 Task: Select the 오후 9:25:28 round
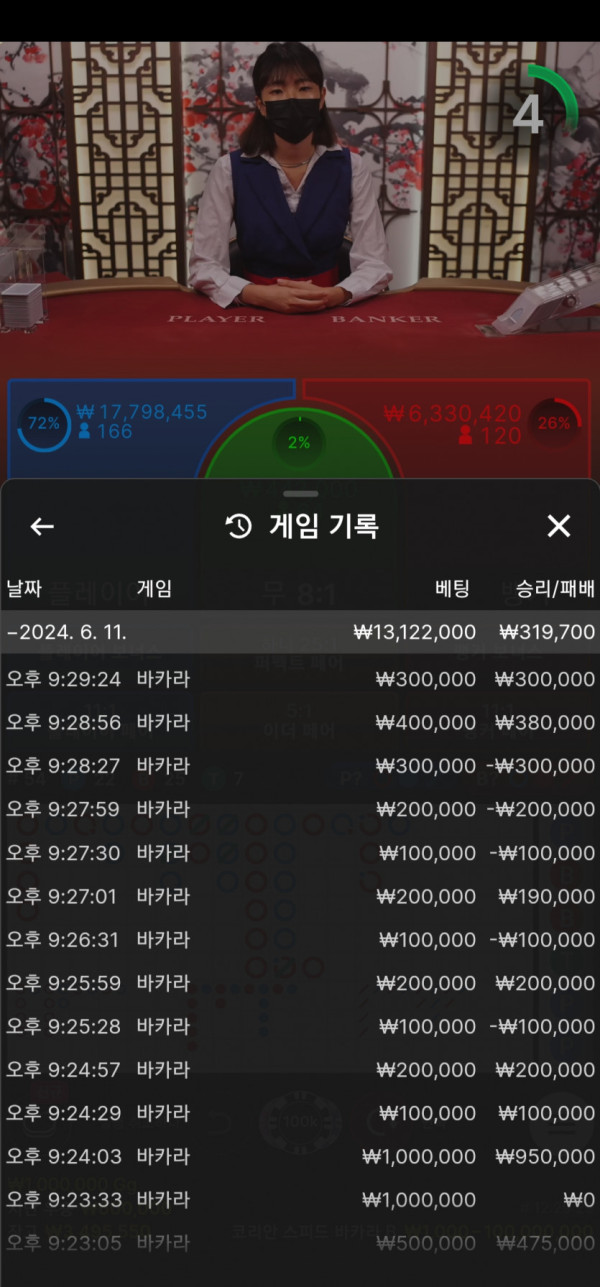(300, 1027)
